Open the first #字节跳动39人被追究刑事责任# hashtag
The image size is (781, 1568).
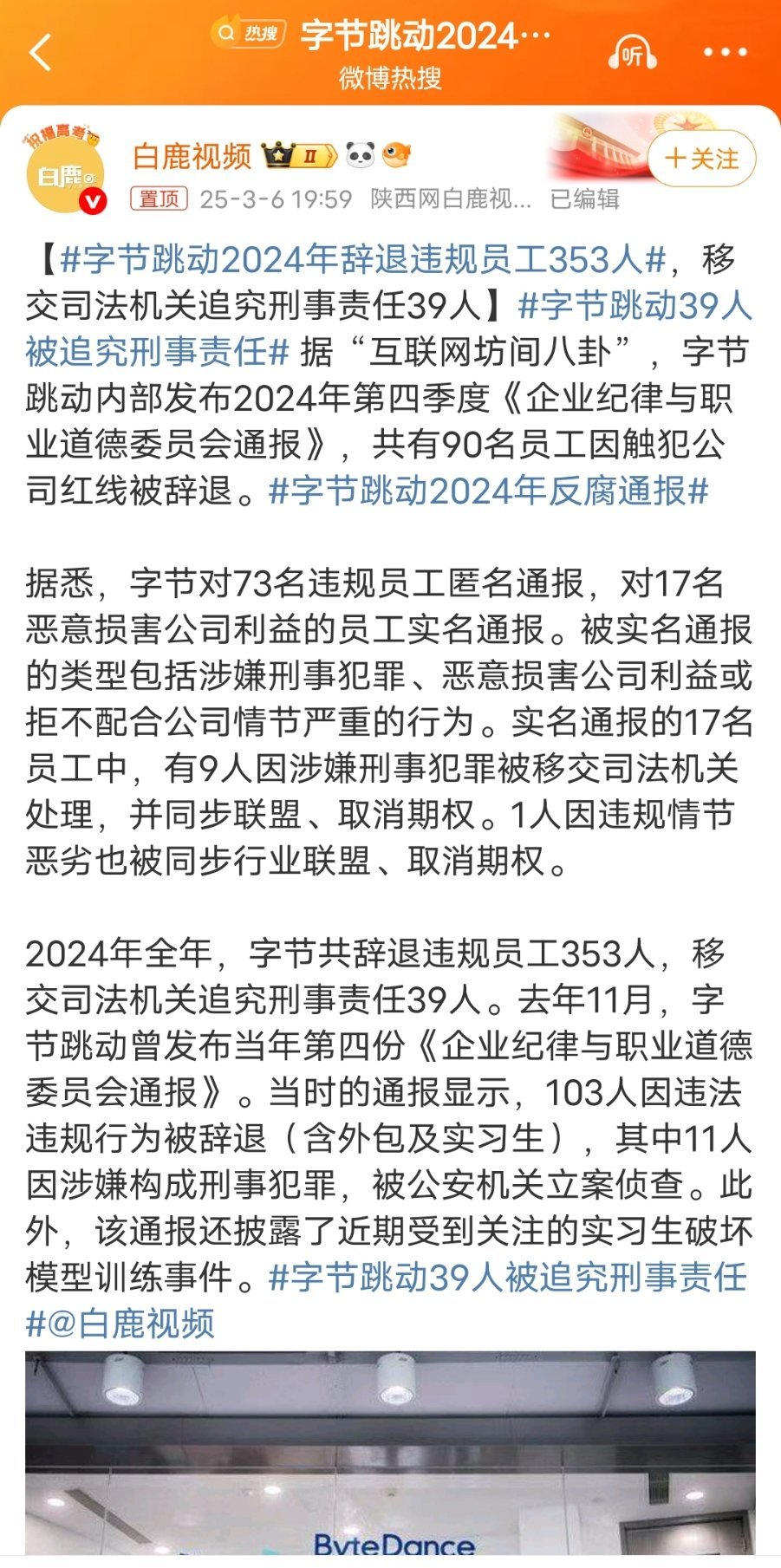click(635, 306)
